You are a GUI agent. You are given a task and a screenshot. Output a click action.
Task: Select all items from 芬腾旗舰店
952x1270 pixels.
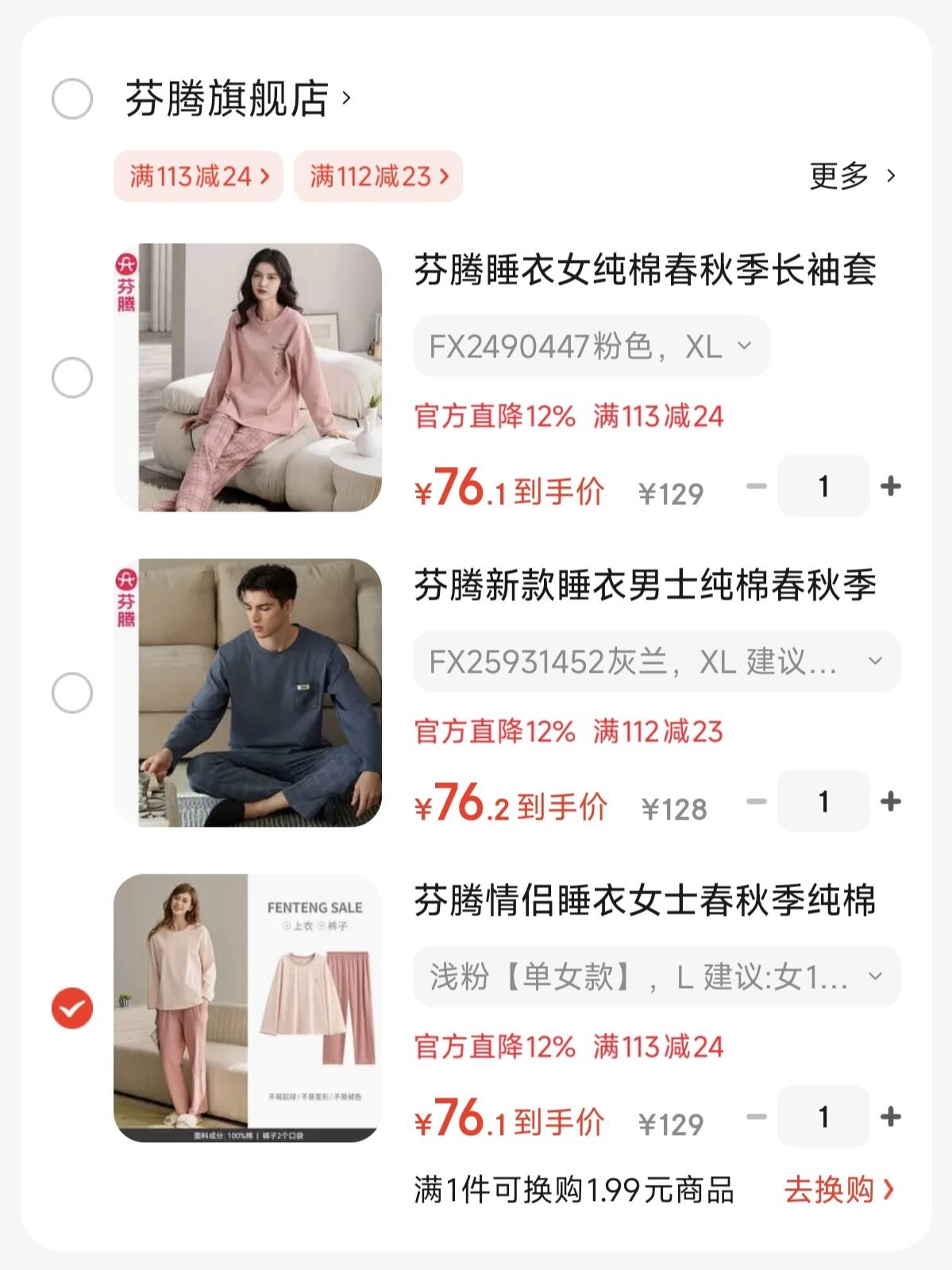[x=72, y=99]
